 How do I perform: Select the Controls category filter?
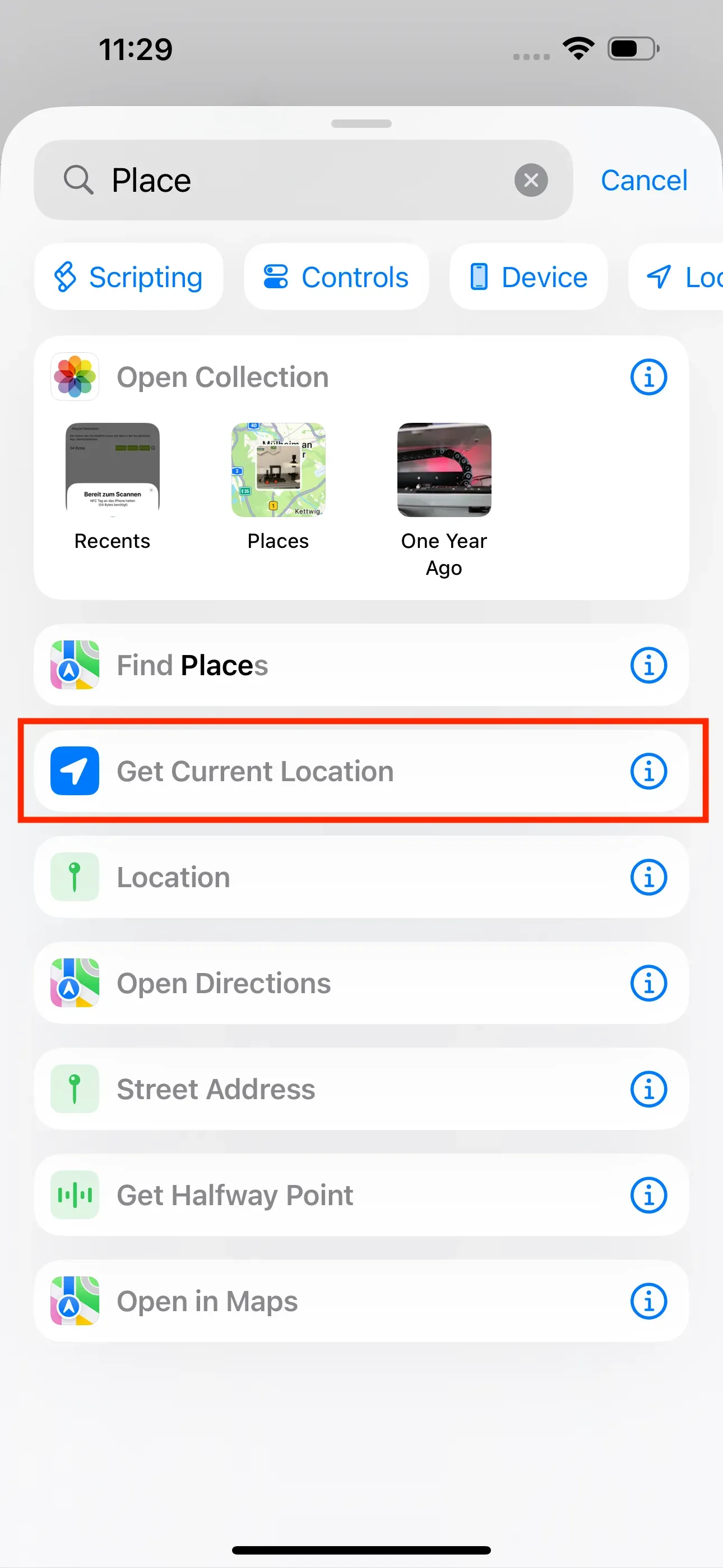(336, 277)
